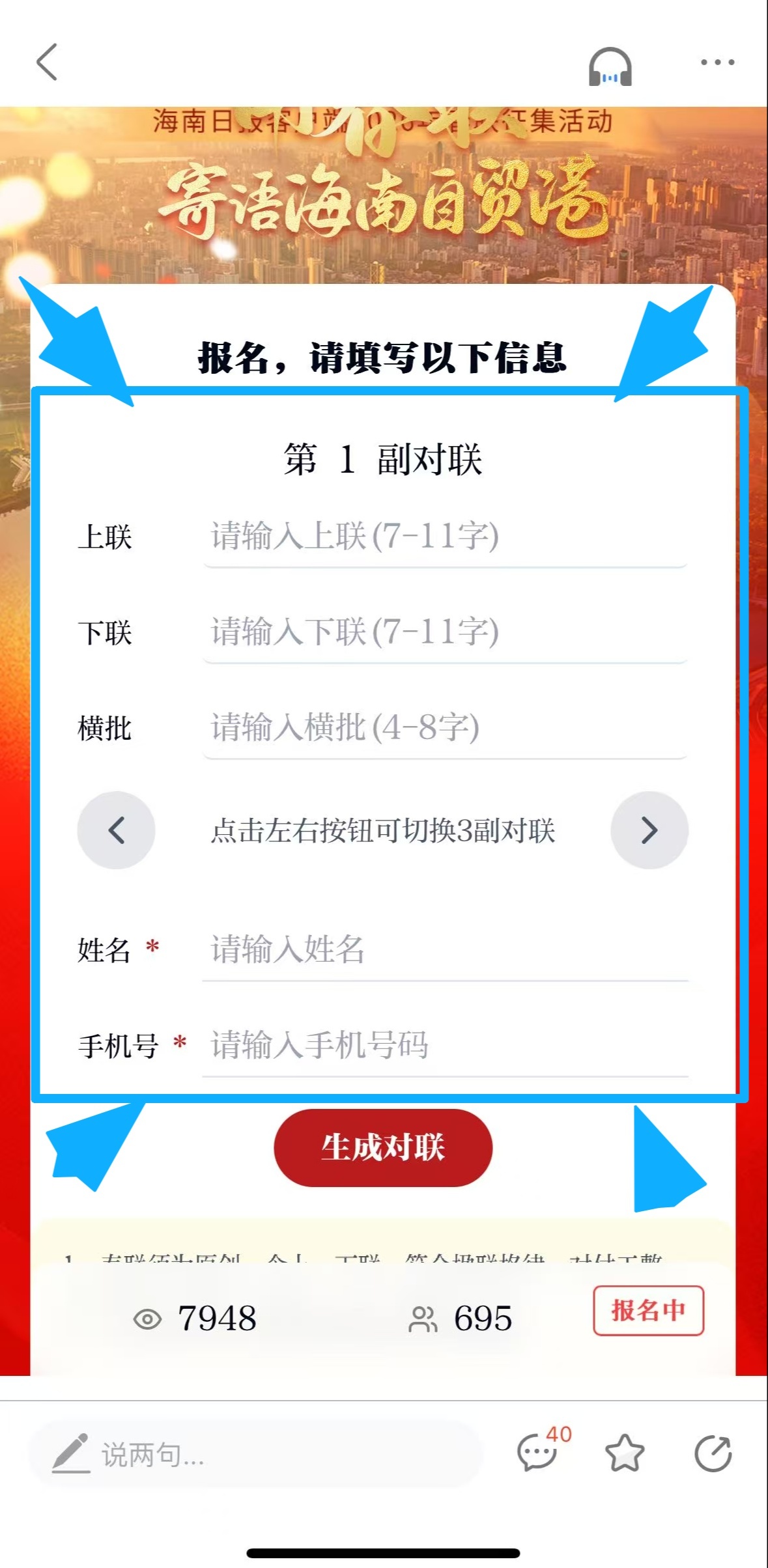The width and height of the screenshot is (768, 1568).
Task: Focus the 下联 input field
Action: point(444,632)
